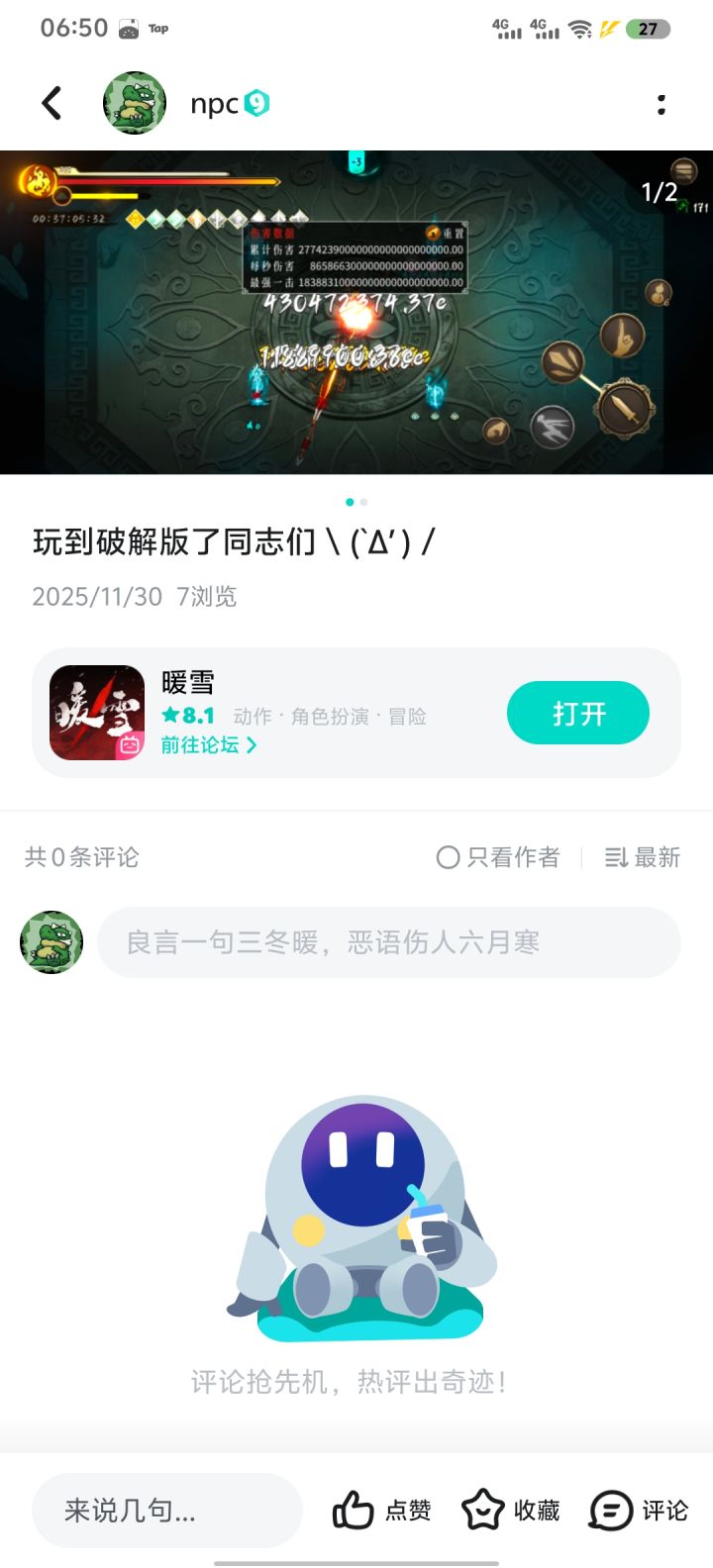Save this post with 收藏

511,1511
